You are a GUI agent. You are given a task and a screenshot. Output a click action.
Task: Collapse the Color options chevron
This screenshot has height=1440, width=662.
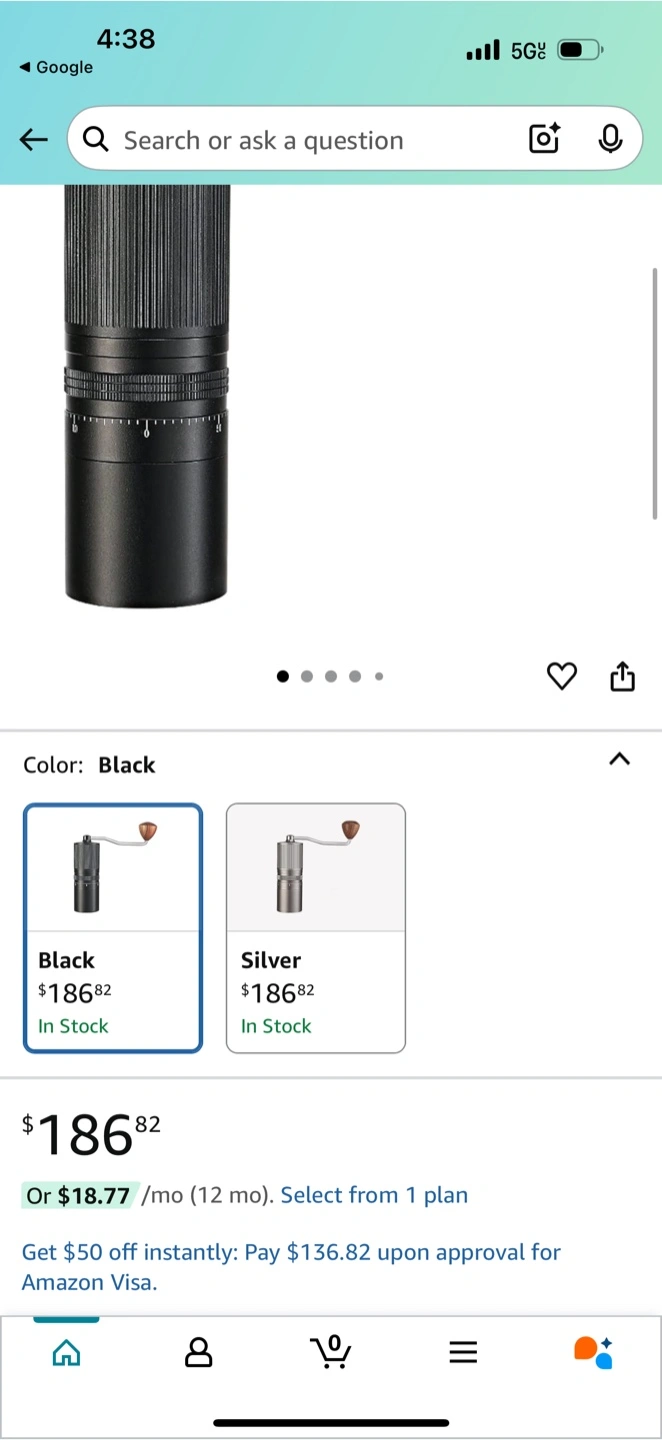click(x=620, y=759)
